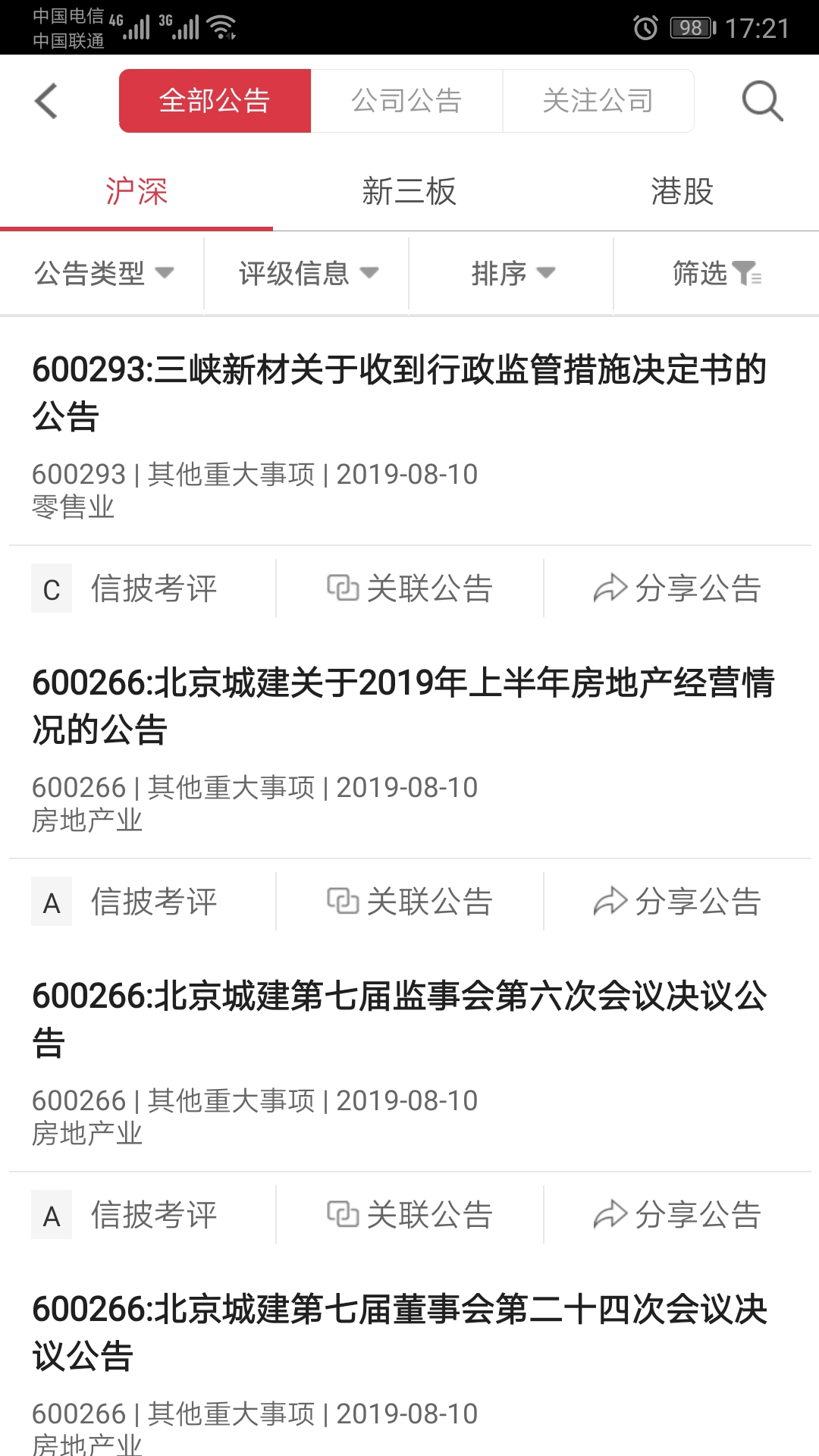The height and width of the screenshot is (1456, 819).
Task: Click the back arrow to return
Action: [47, 101]
